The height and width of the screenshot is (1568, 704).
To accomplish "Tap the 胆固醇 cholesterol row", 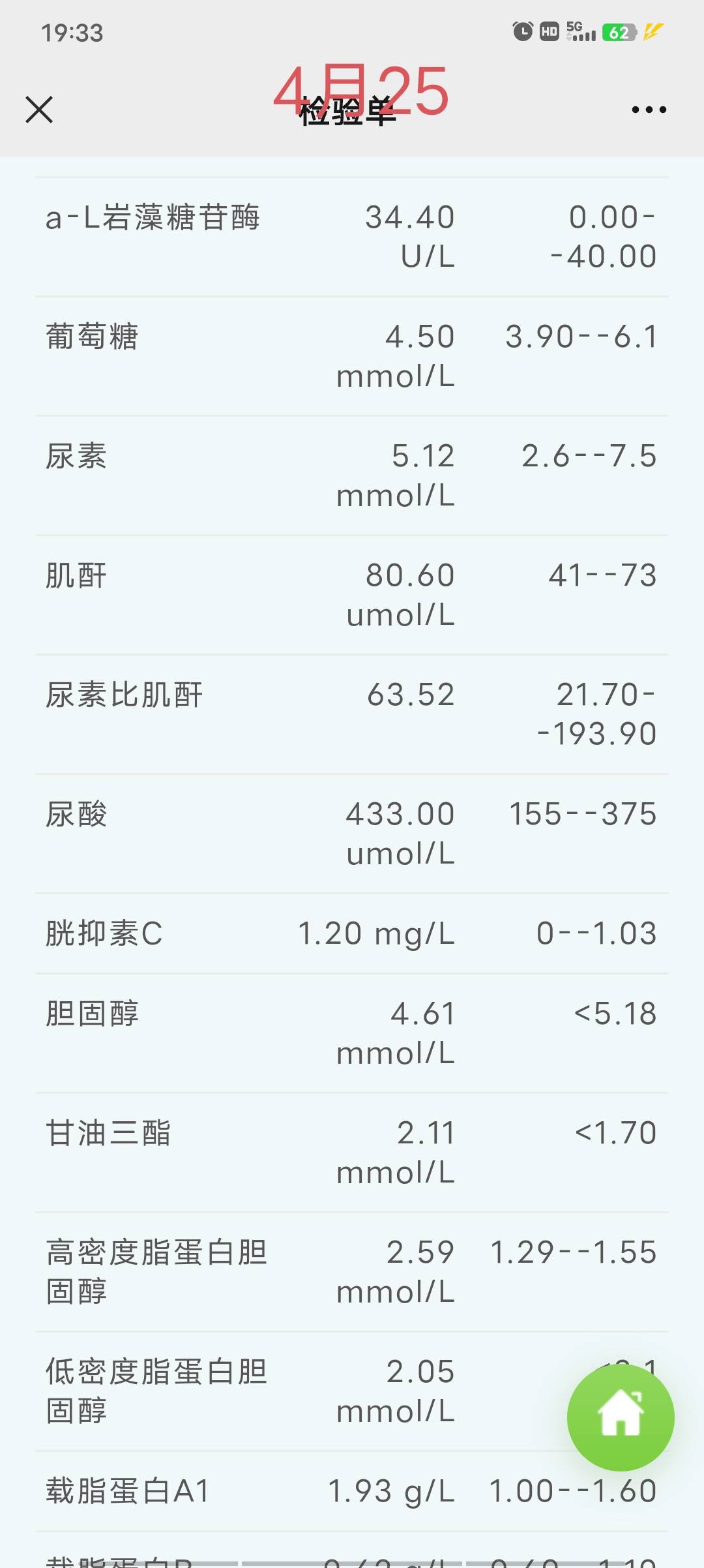I will pyautogui.click(x=352, y=1033).
